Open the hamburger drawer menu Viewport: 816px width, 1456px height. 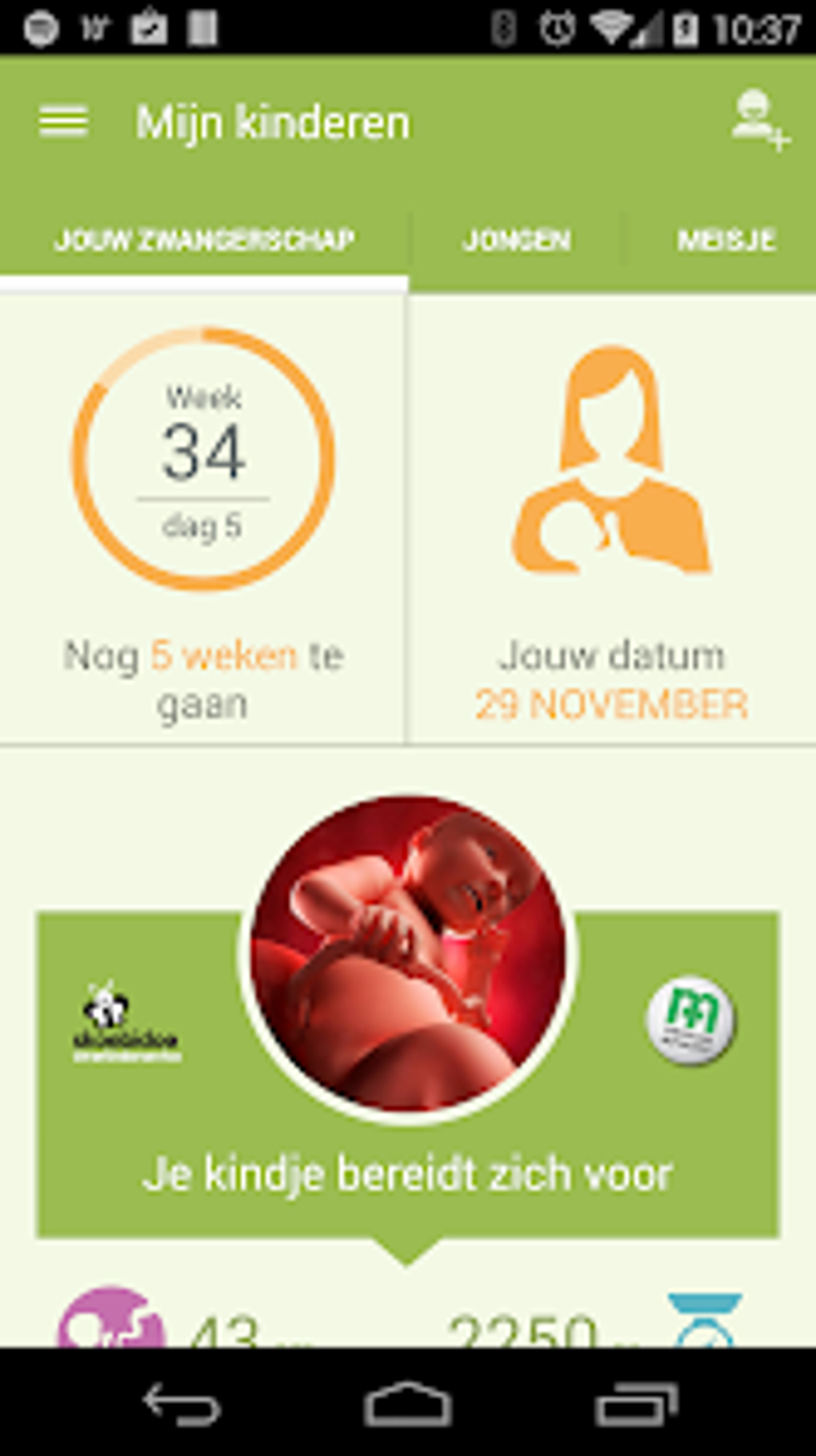63,122
